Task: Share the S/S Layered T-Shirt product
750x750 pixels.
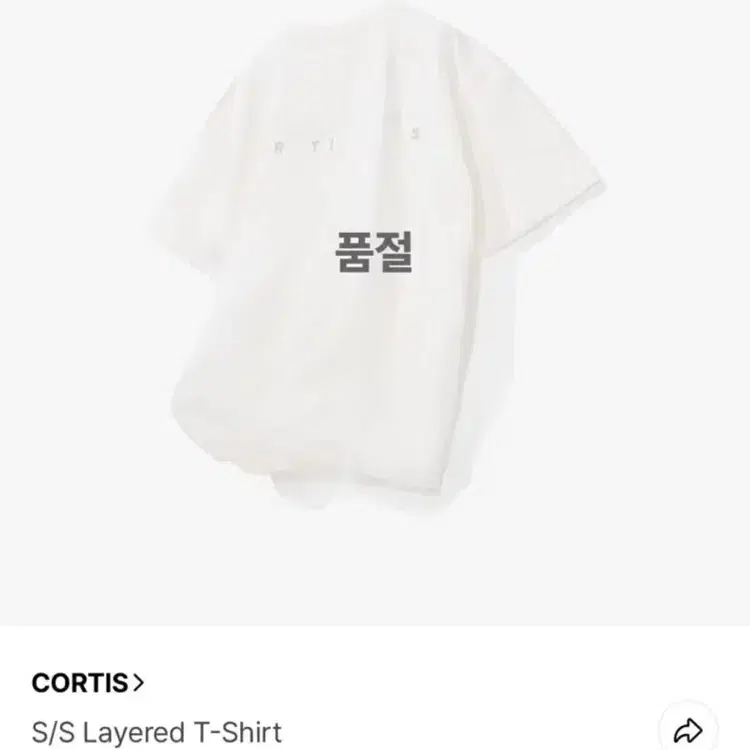Action: pyautogui.click(x=689, y=730)
